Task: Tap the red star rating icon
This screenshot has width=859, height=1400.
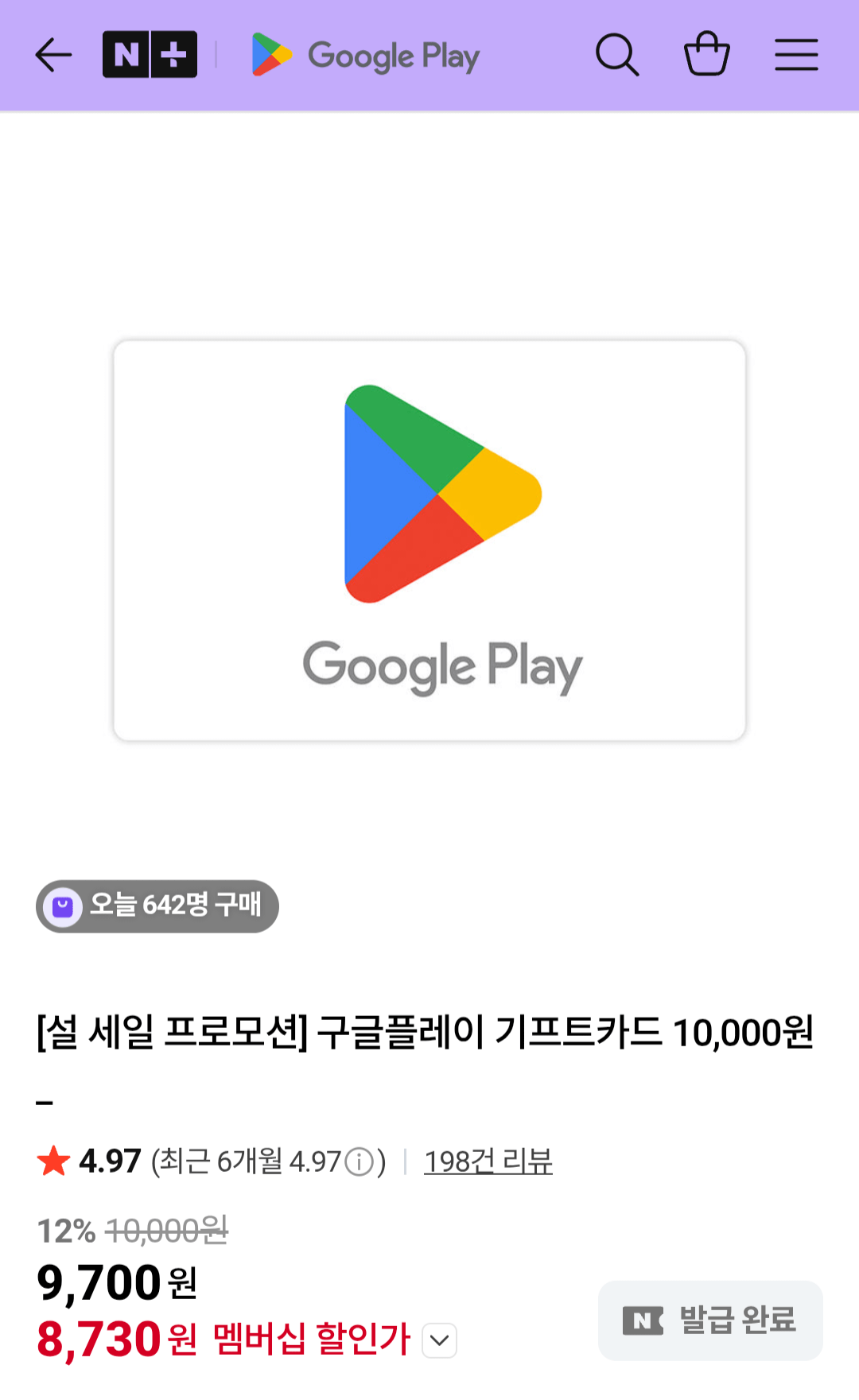Action: click(52, 1161)
